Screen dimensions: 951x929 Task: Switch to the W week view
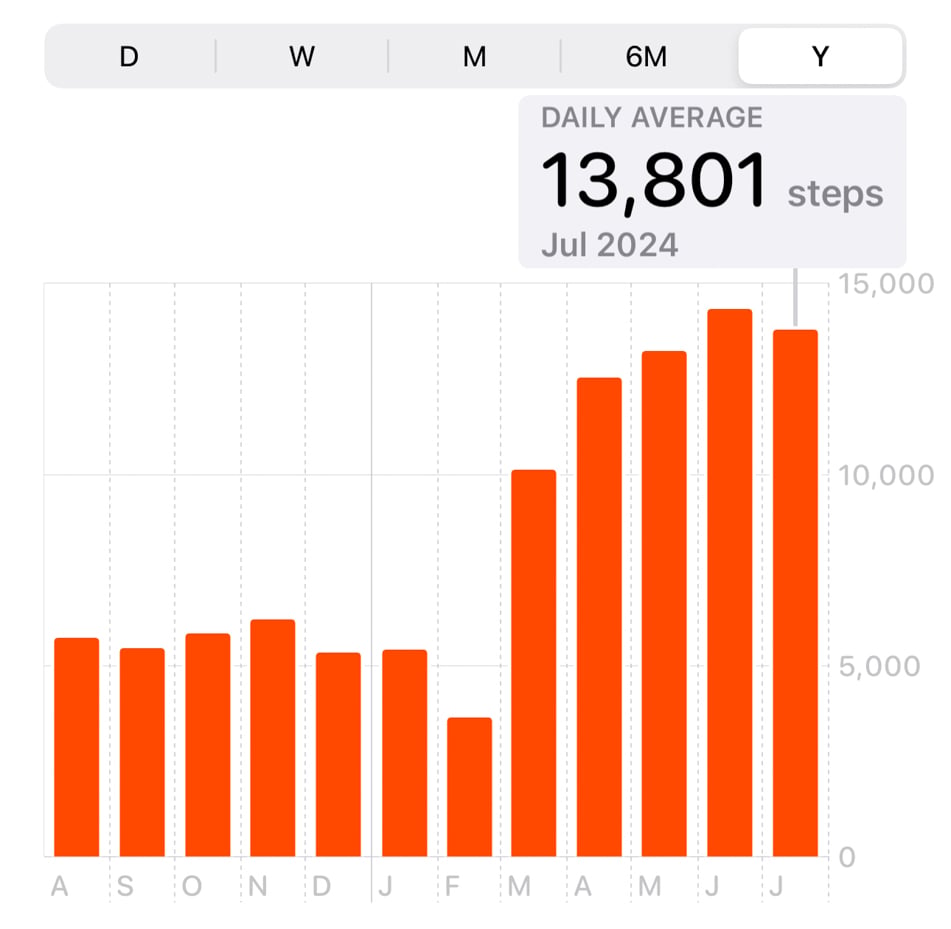(x=301, y=56)
